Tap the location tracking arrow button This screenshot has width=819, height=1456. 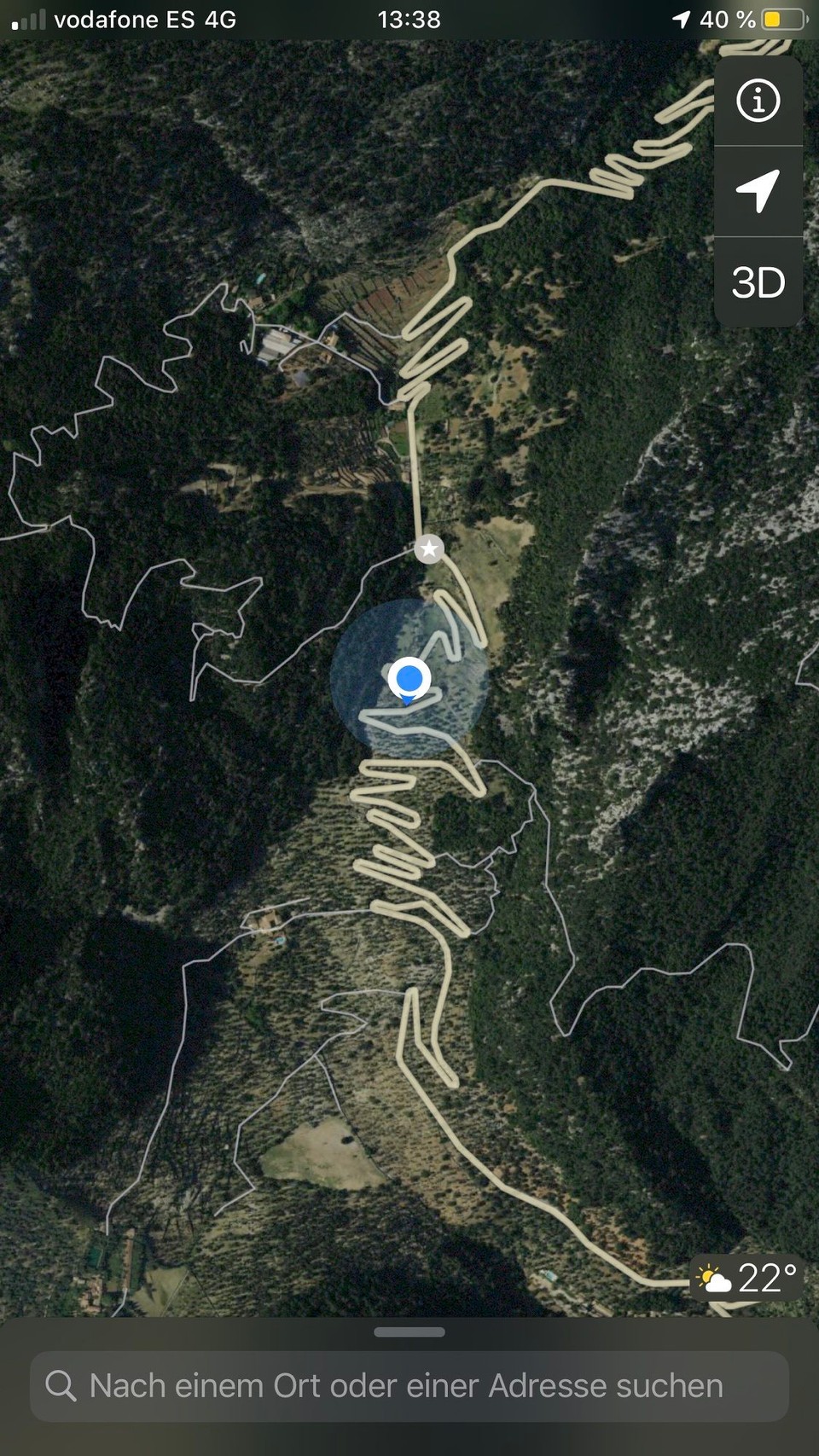(758, 191)
